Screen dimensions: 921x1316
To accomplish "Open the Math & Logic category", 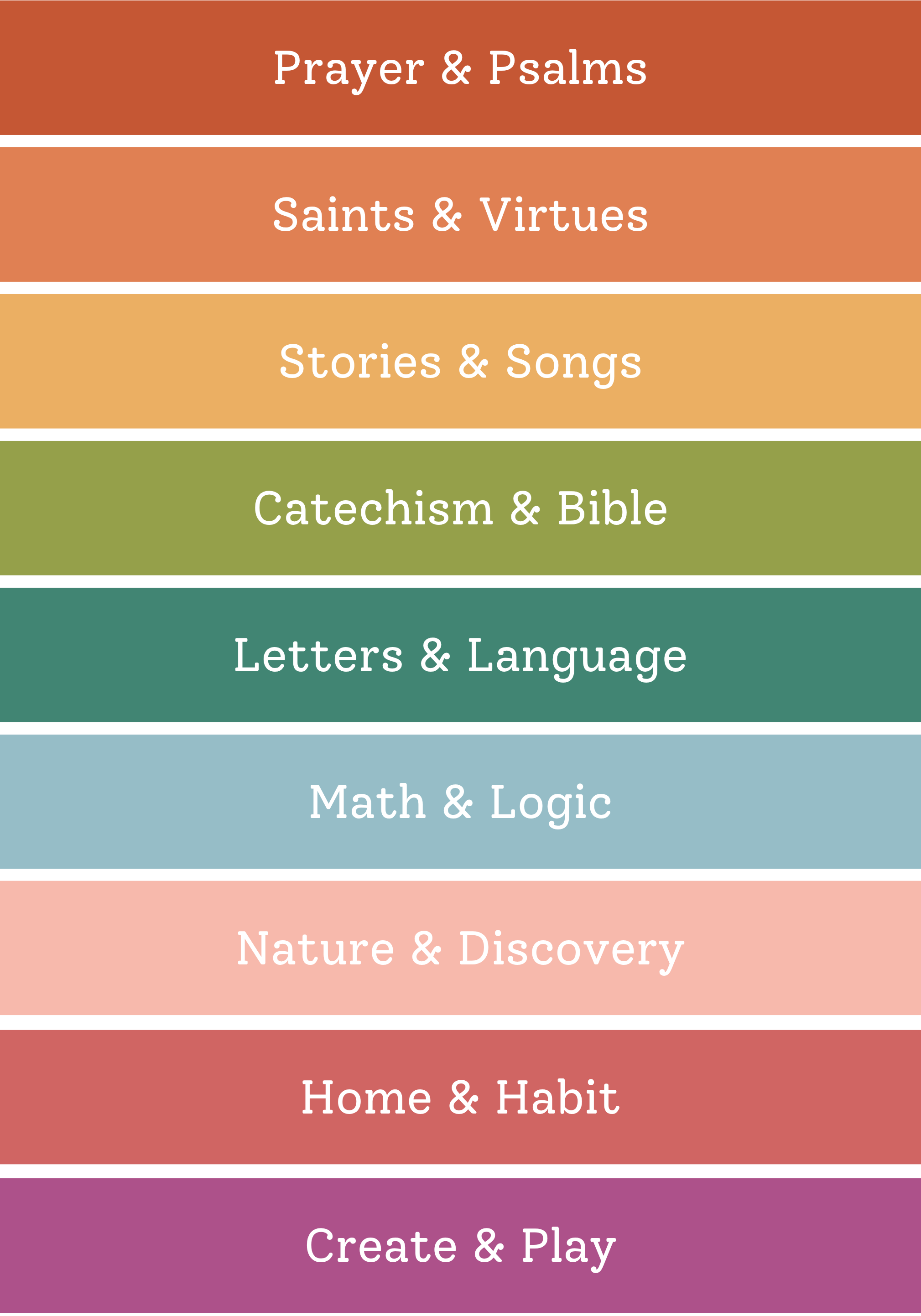I will pyautogui.click(x=461, y=802).
